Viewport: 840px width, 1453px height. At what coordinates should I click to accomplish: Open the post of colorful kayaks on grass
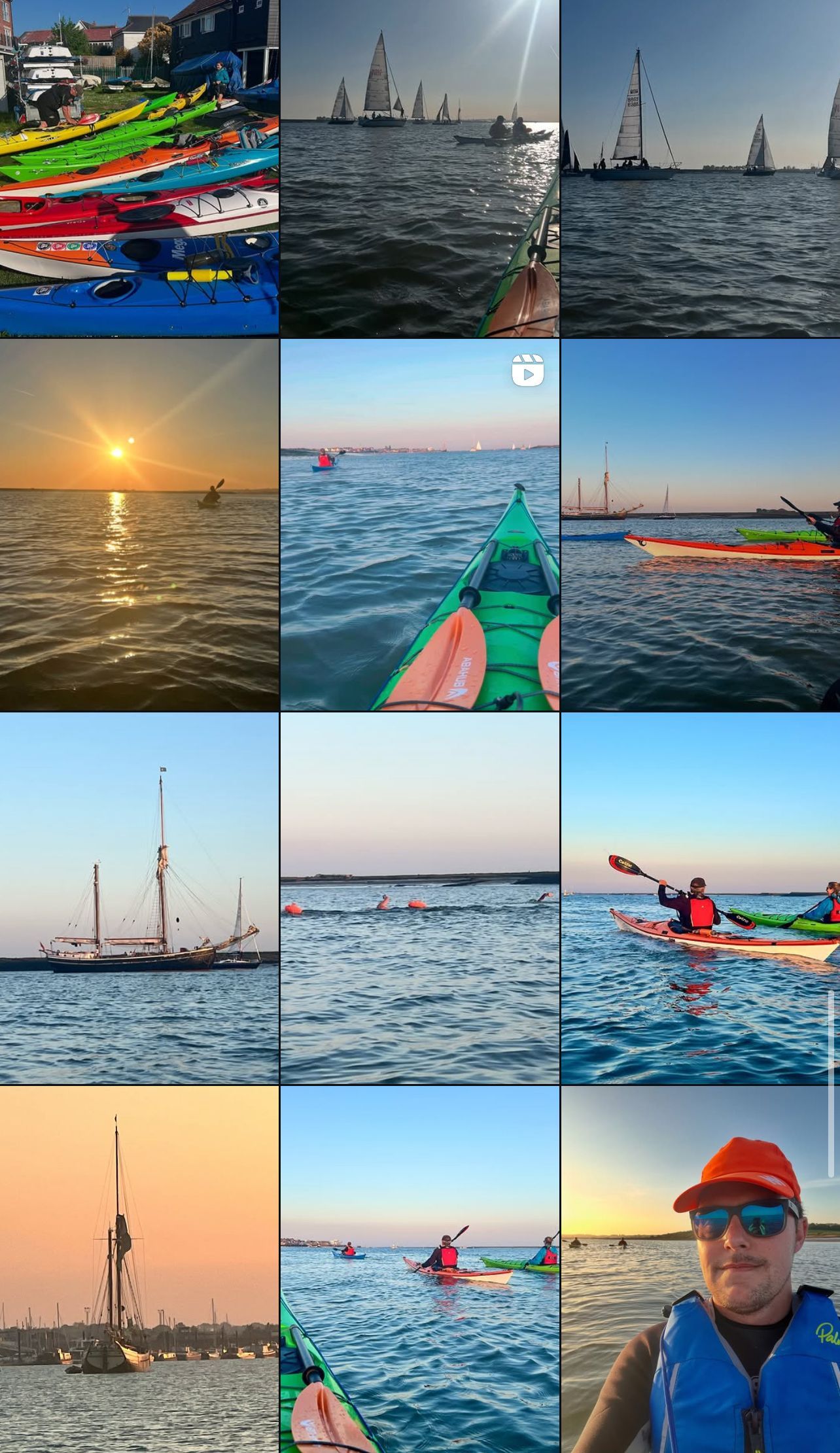click(139, 168)
